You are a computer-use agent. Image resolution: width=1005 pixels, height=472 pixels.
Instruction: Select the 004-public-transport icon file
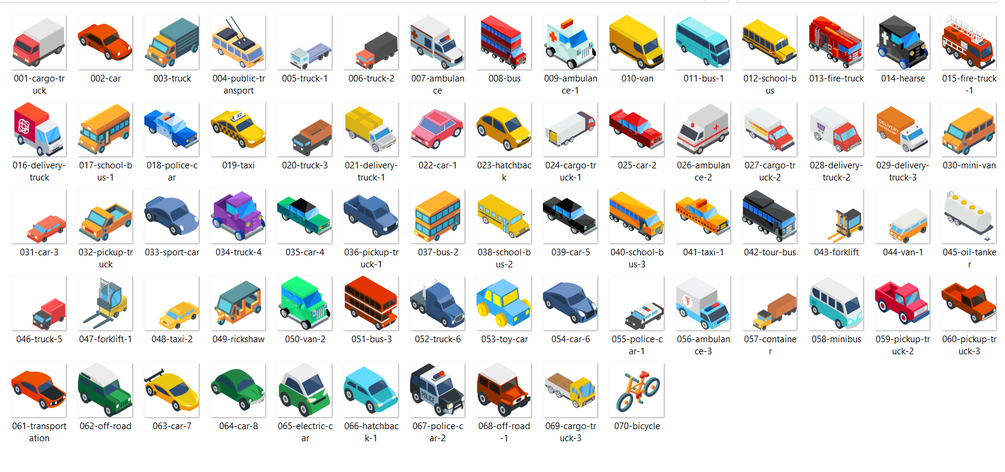[237, 42]
